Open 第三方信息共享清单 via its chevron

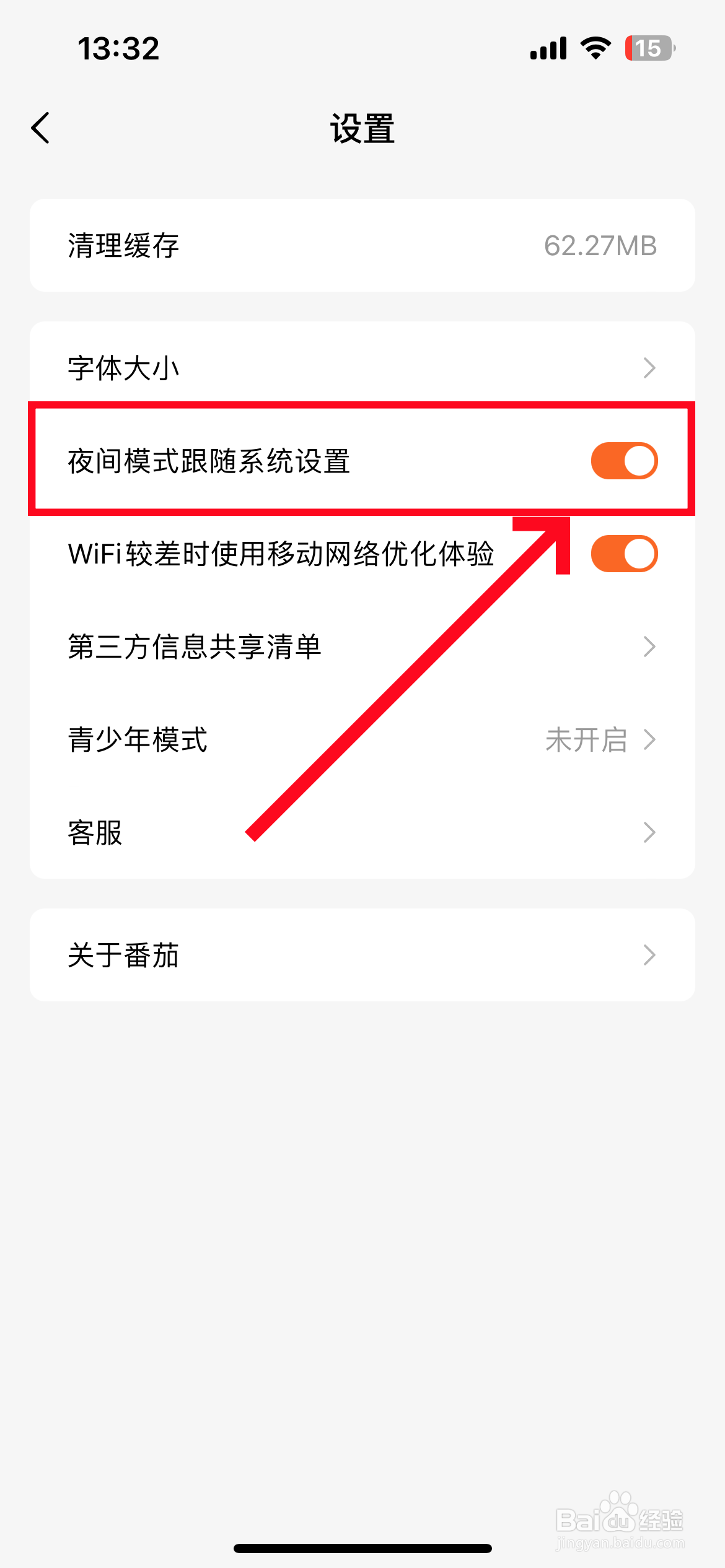click(x=649, y=647)
